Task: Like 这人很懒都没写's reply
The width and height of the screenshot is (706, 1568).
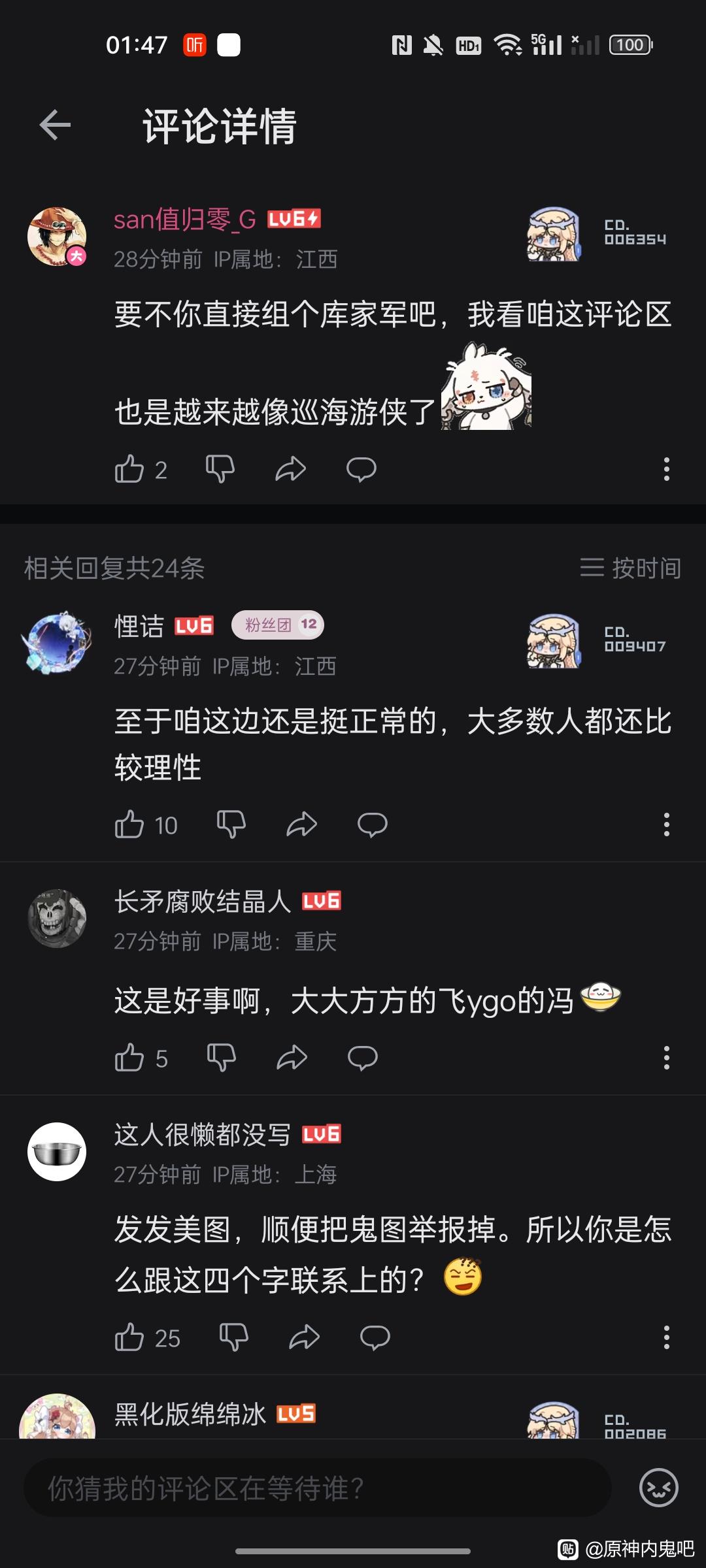Action: click(129, 1337)
